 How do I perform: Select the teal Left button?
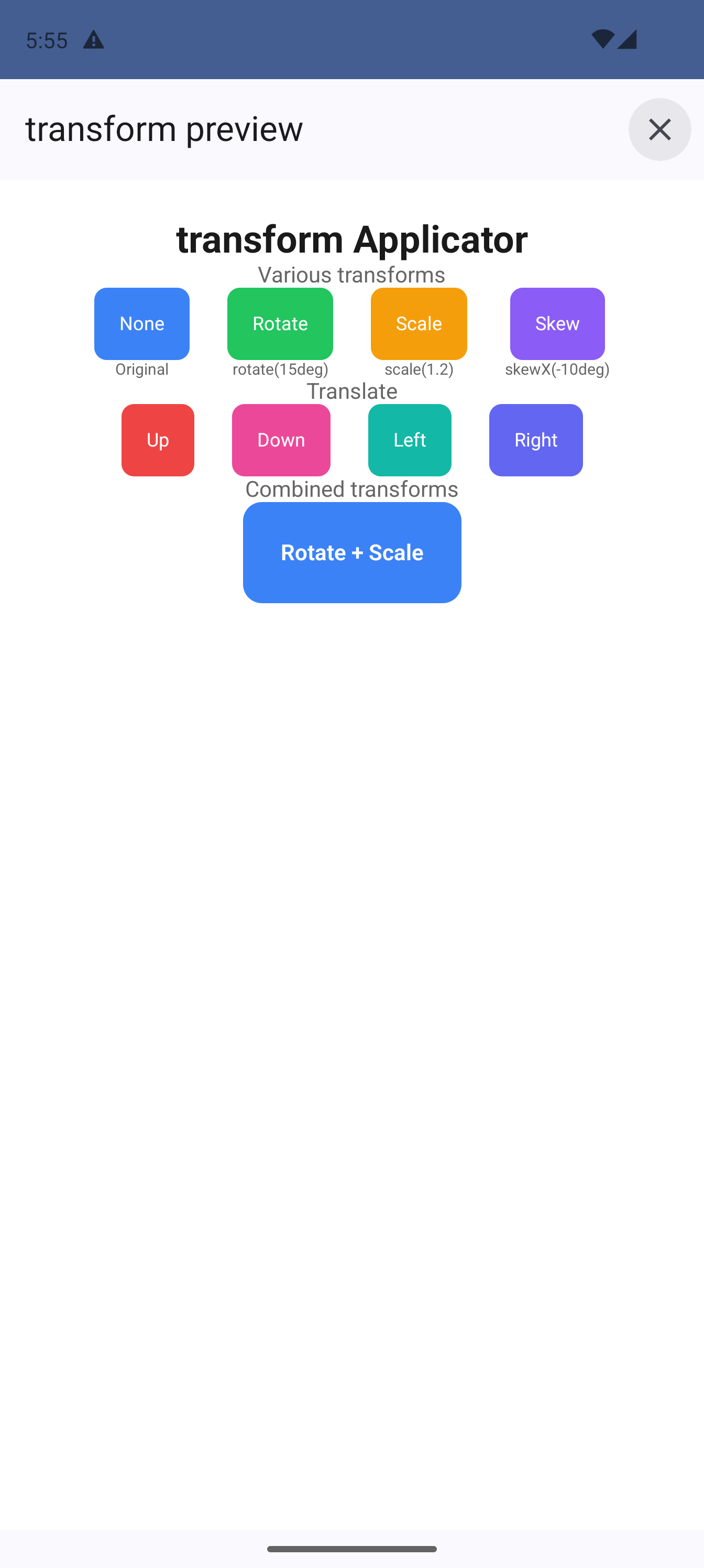click(x=410, y=440)
